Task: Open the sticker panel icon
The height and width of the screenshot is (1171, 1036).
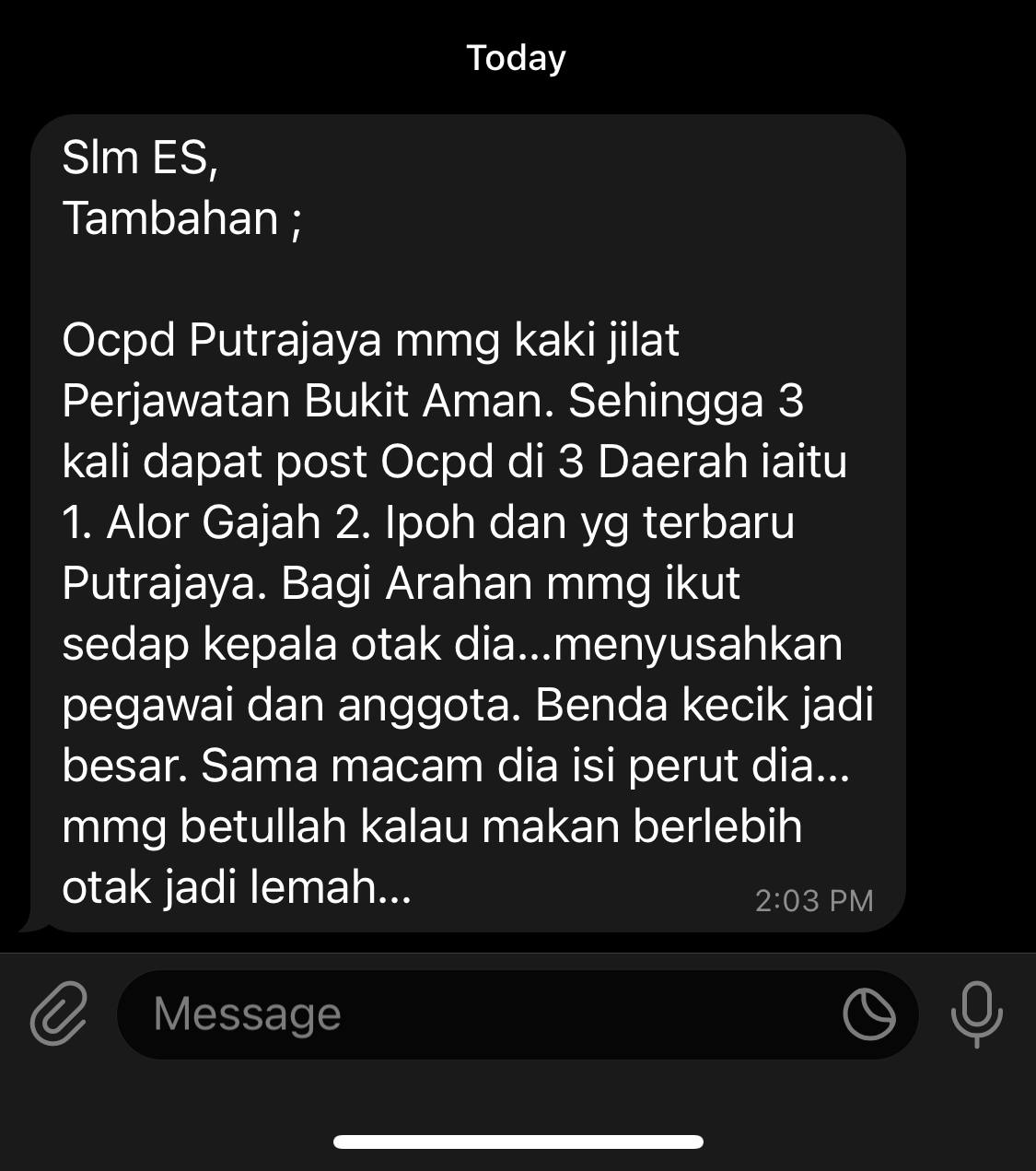Action: pos(868,1013)
